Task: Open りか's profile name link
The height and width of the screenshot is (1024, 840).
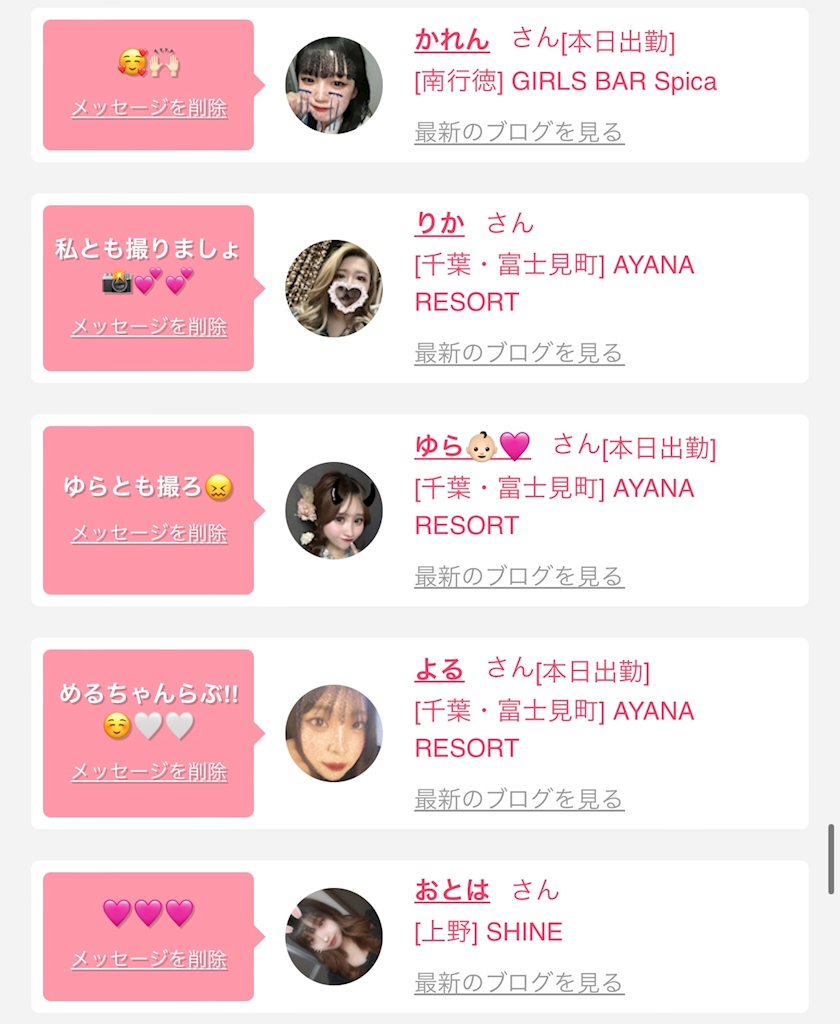Action: click(440, 224)
